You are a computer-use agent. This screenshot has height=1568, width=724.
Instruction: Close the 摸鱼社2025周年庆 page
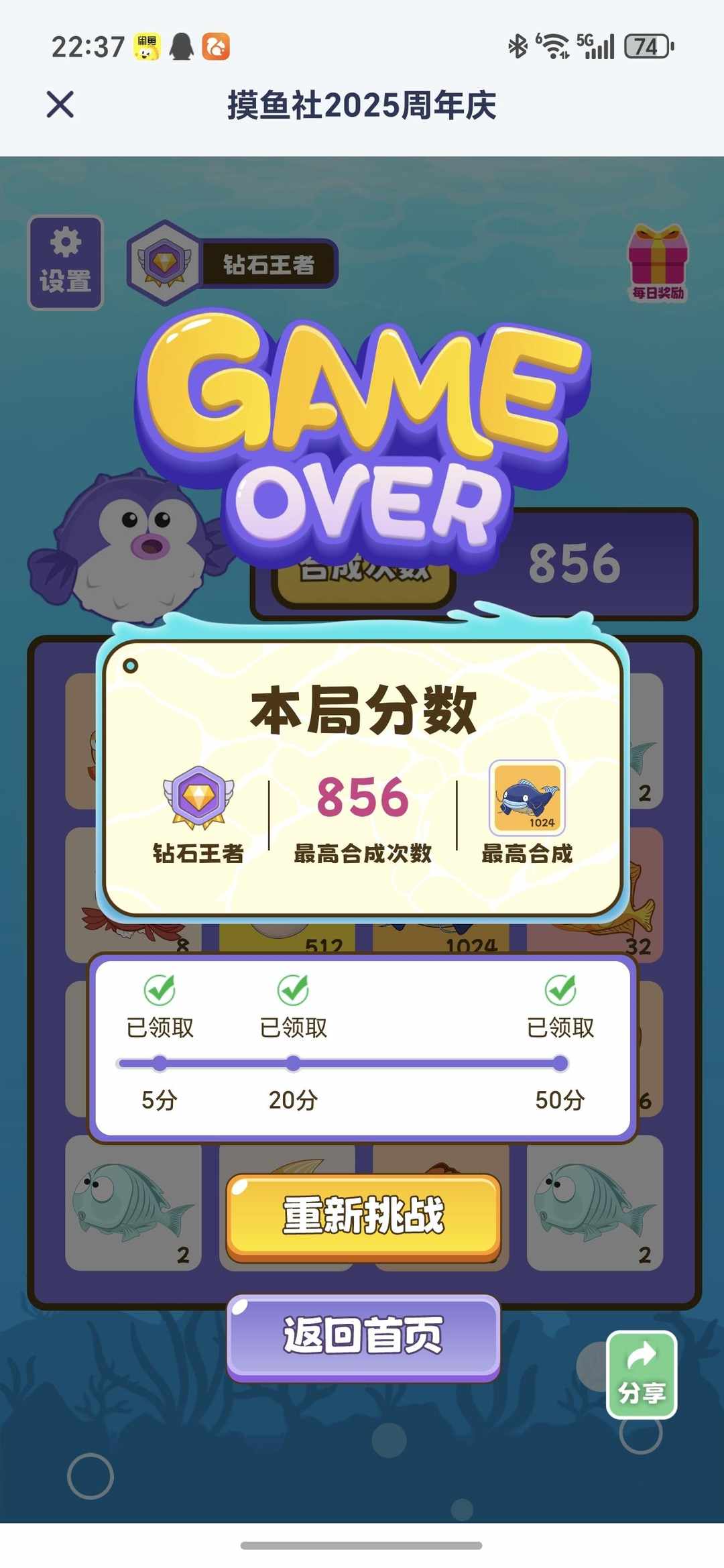(60, 105)
